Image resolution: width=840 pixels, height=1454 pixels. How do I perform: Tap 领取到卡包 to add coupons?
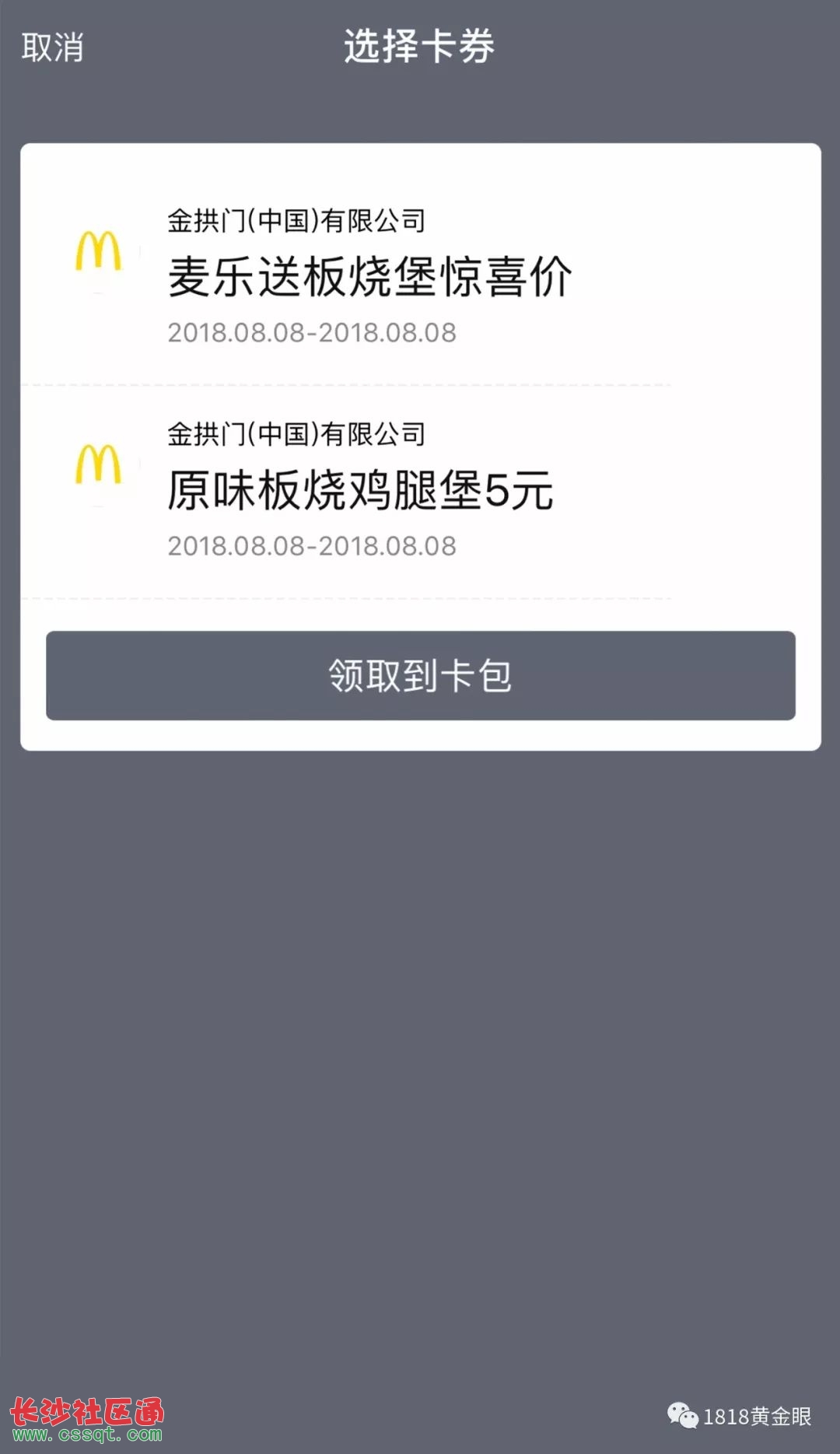(x=420, y=675)
